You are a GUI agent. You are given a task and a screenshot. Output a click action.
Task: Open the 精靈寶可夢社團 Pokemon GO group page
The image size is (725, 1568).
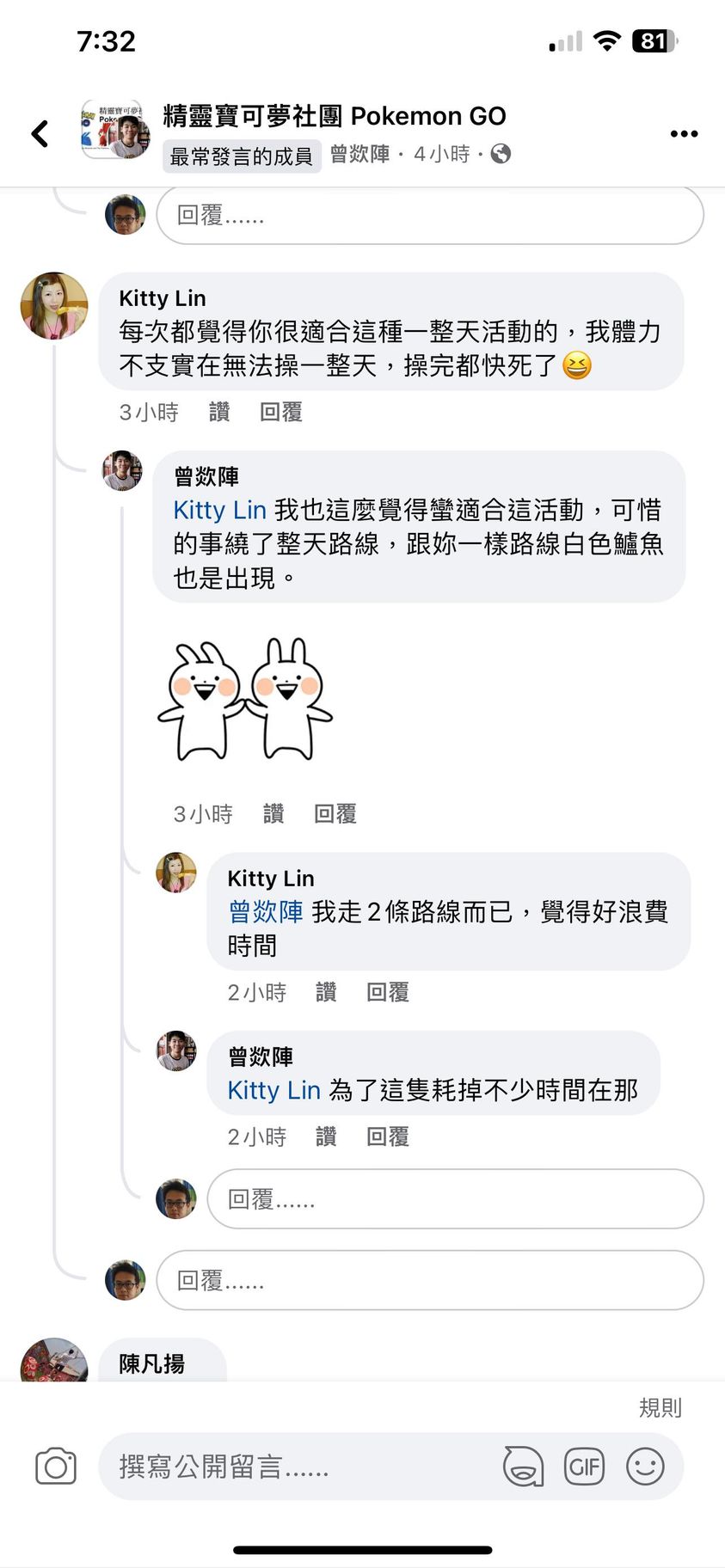(335, 116)
